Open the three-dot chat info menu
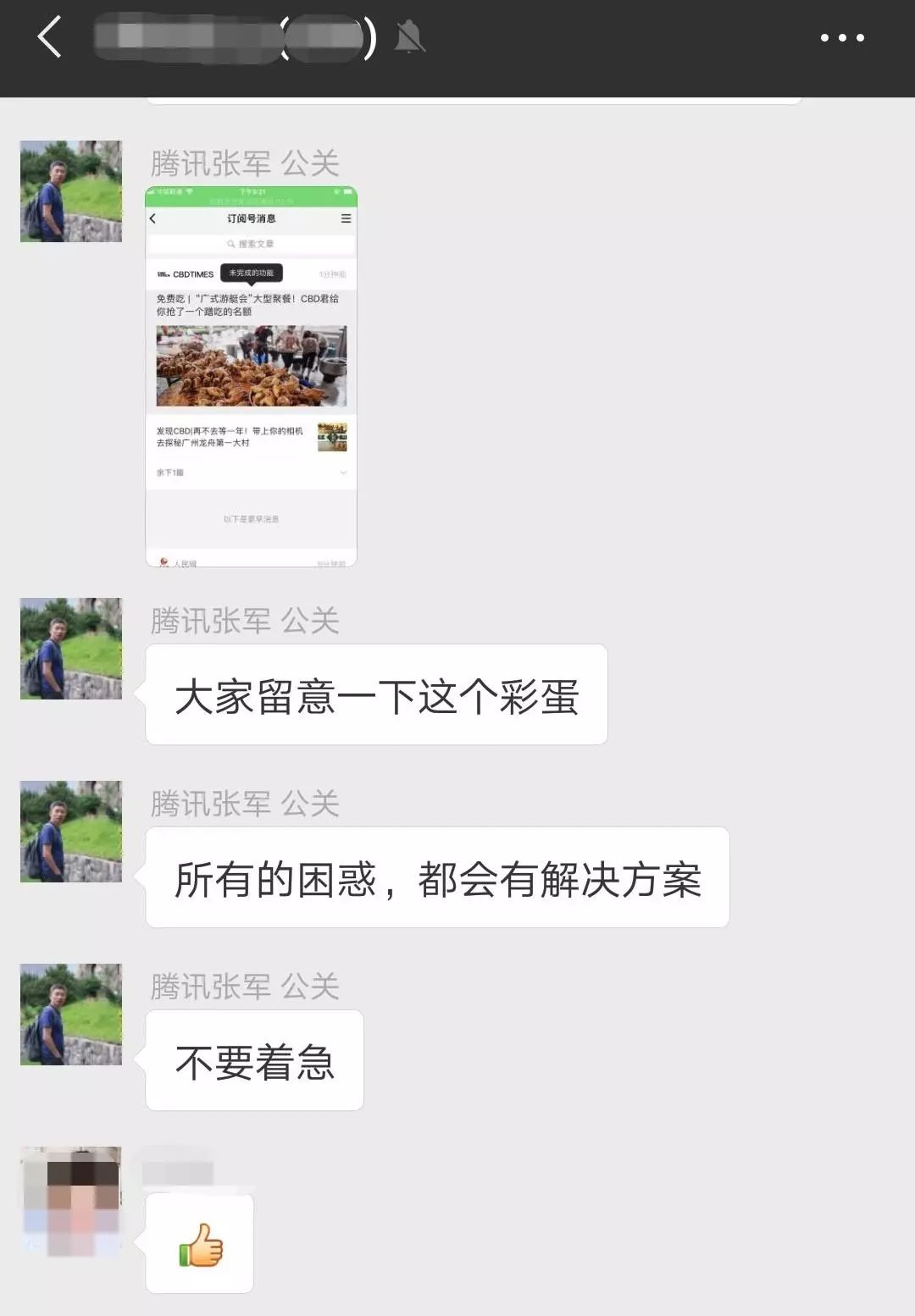 pyautogui.click(x=842, y=38)
